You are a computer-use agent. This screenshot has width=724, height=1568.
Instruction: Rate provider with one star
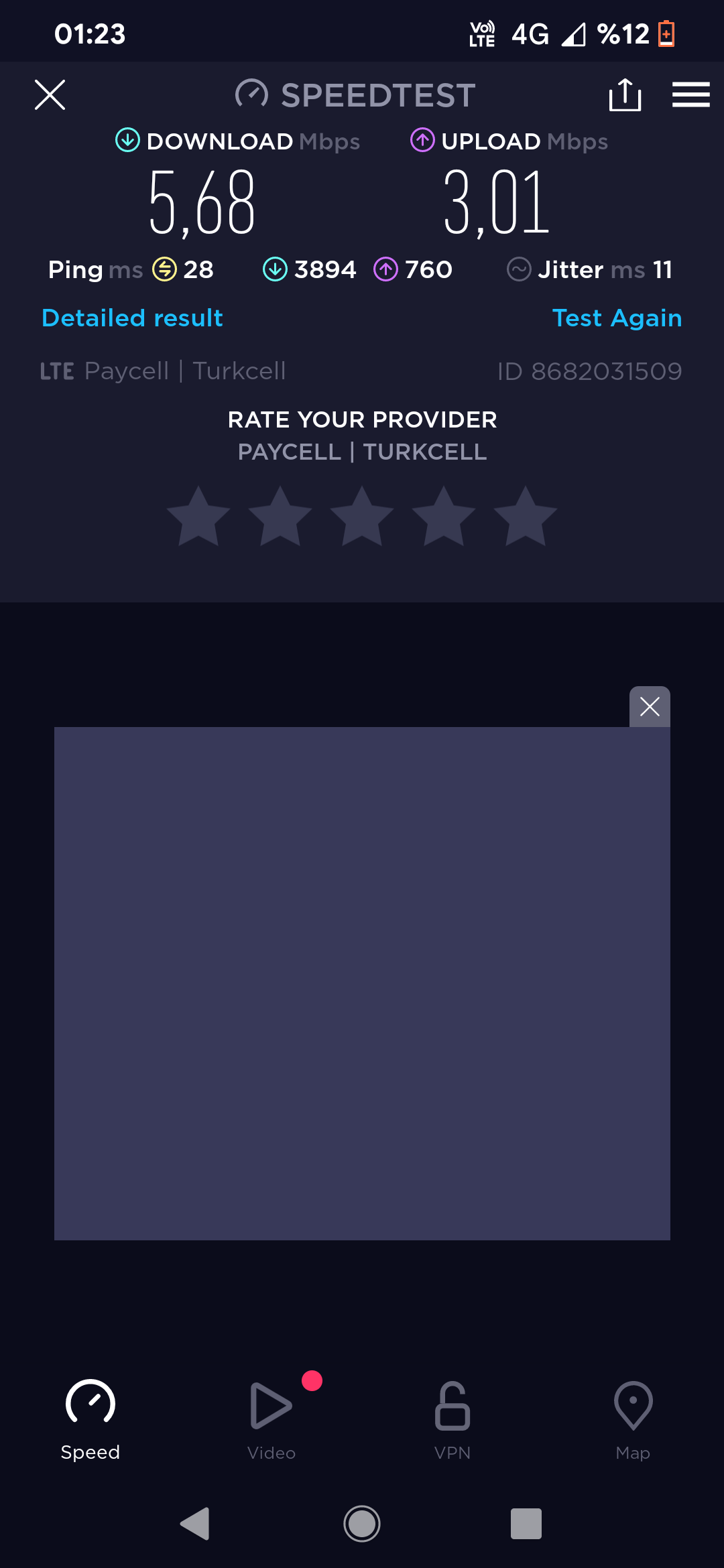tap(198, 516)
